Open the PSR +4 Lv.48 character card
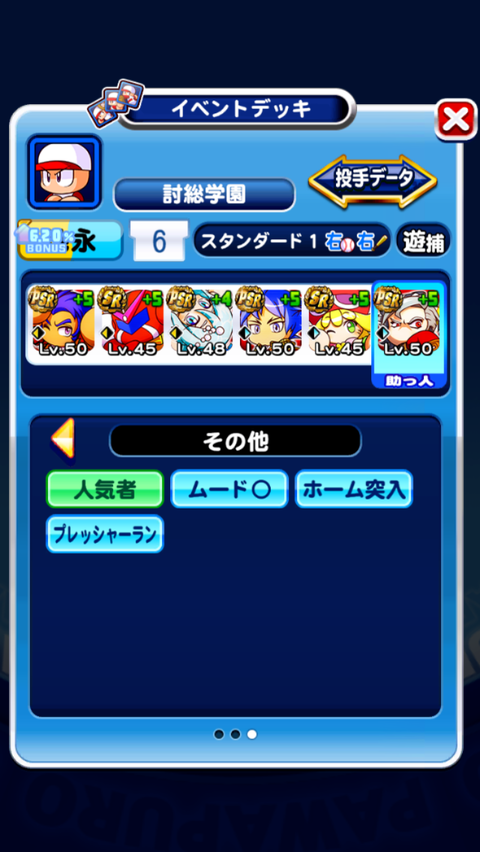The image size is (480, 852). pos(200,323)
